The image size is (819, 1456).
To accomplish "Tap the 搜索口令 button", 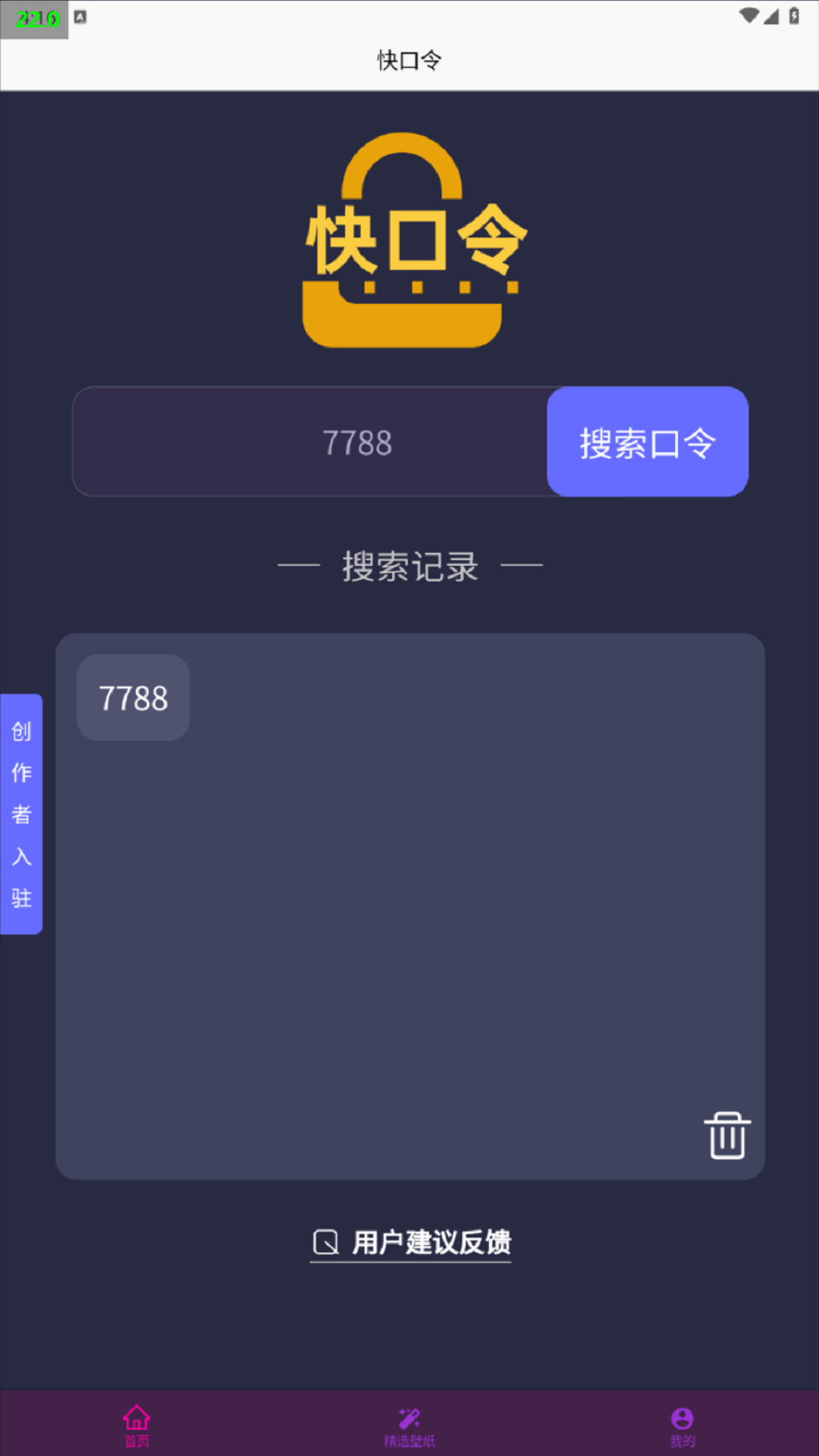I will 648,442.
